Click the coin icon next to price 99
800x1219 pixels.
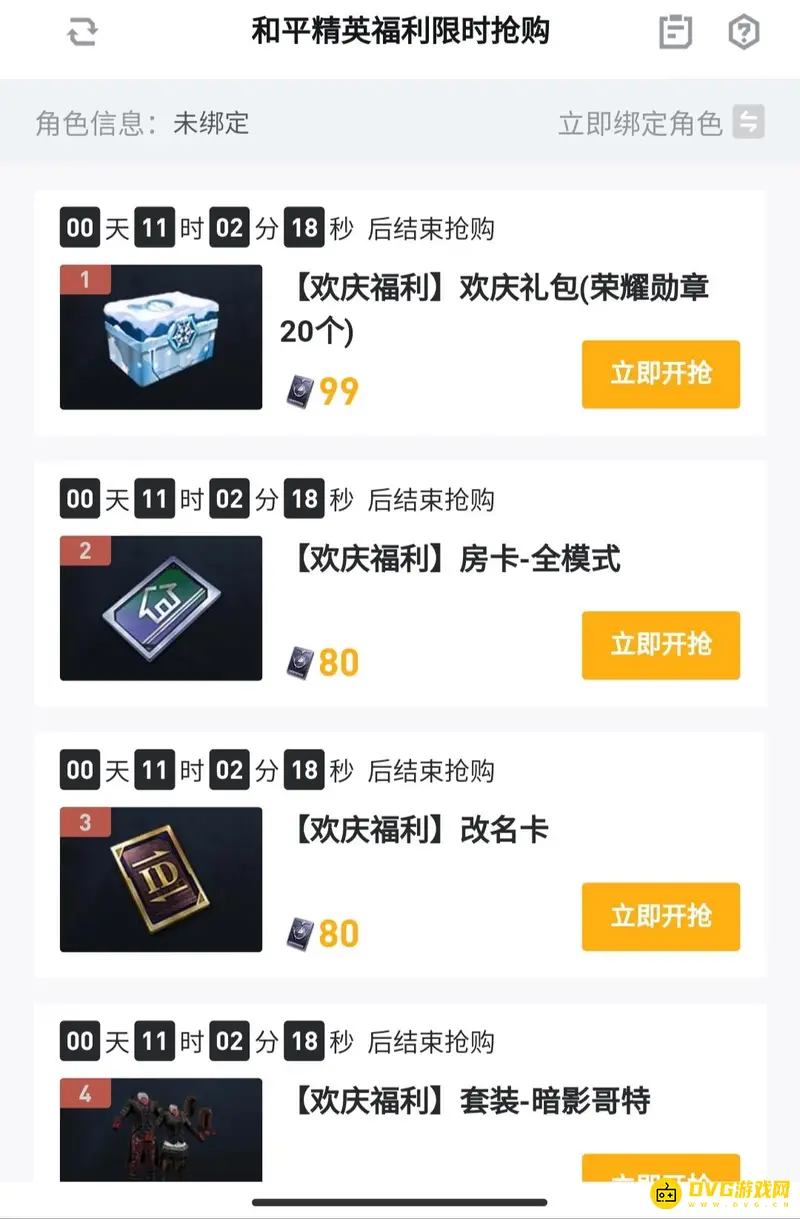tap(300, 389)
